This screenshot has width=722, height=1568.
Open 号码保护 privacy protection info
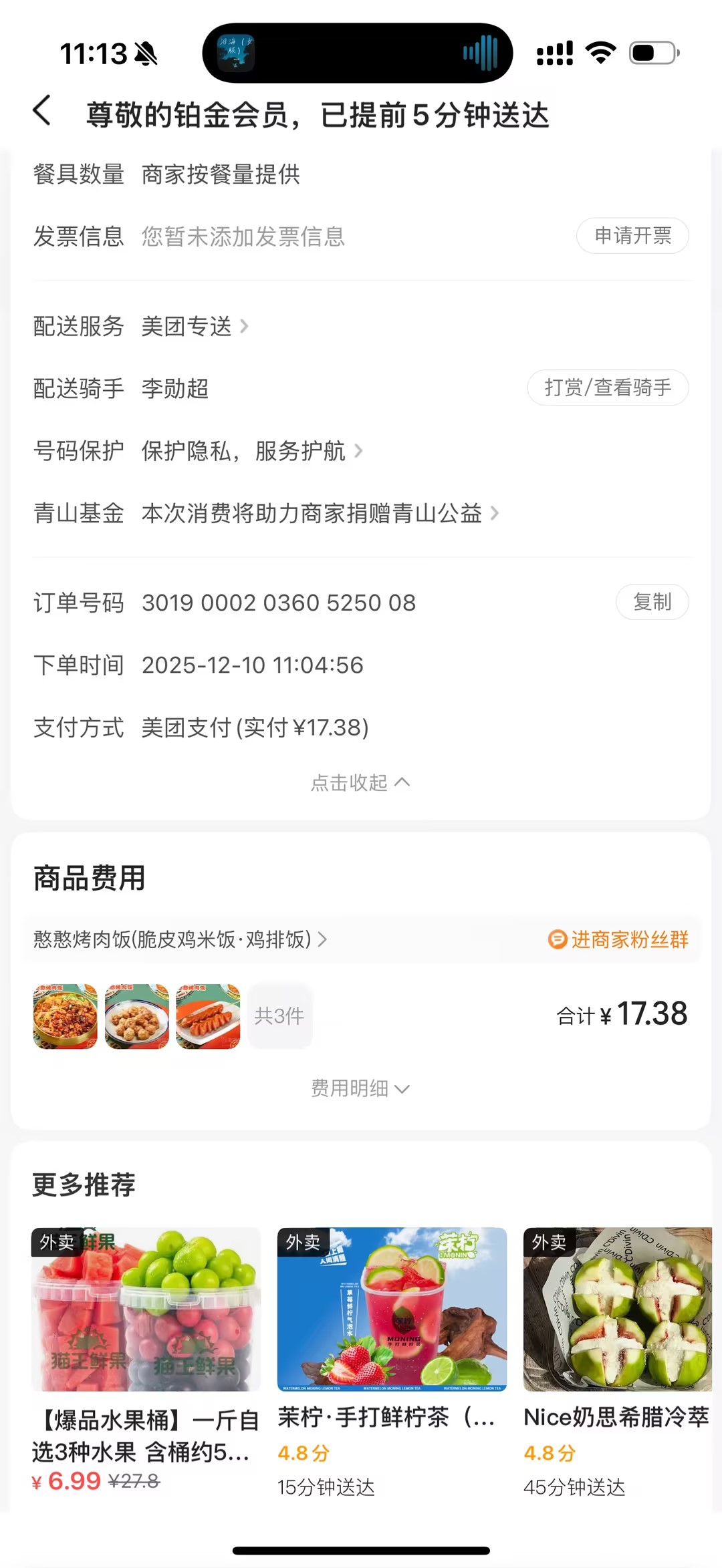coord(251,452)
